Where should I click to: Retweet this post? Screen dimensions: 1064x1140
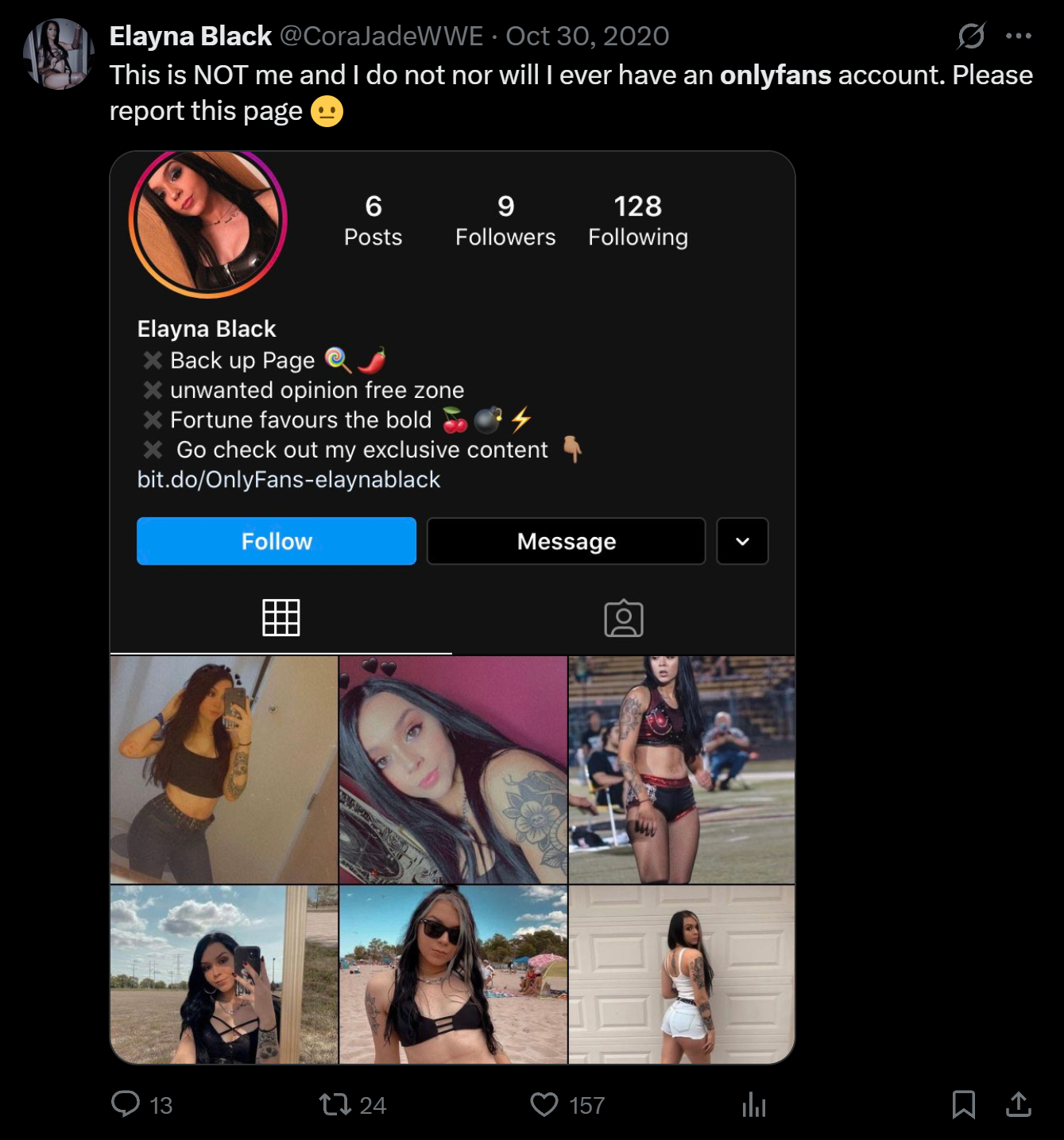click(x=335, y=1104)
